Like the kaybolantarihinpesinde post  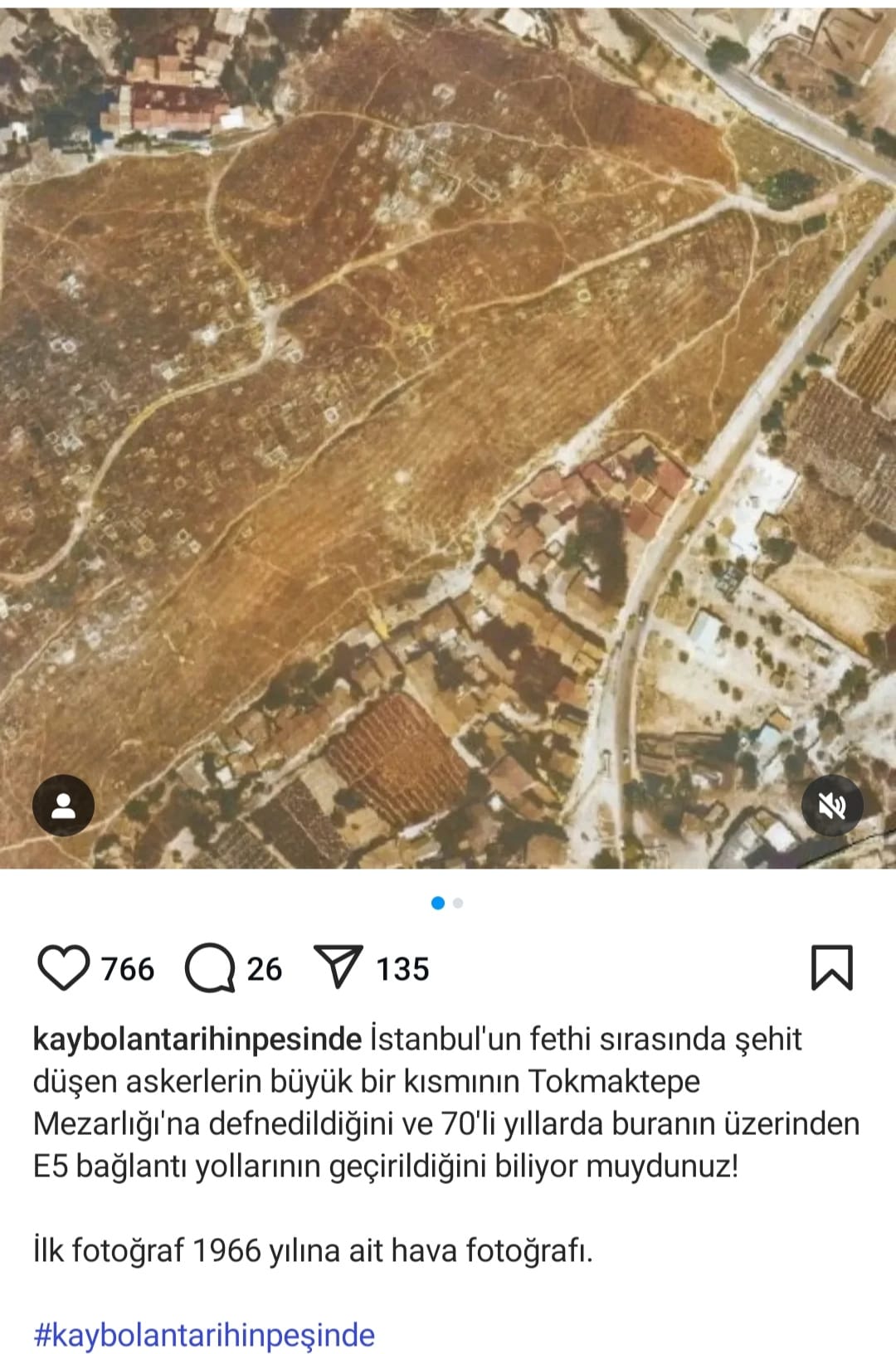click(63, 968)
